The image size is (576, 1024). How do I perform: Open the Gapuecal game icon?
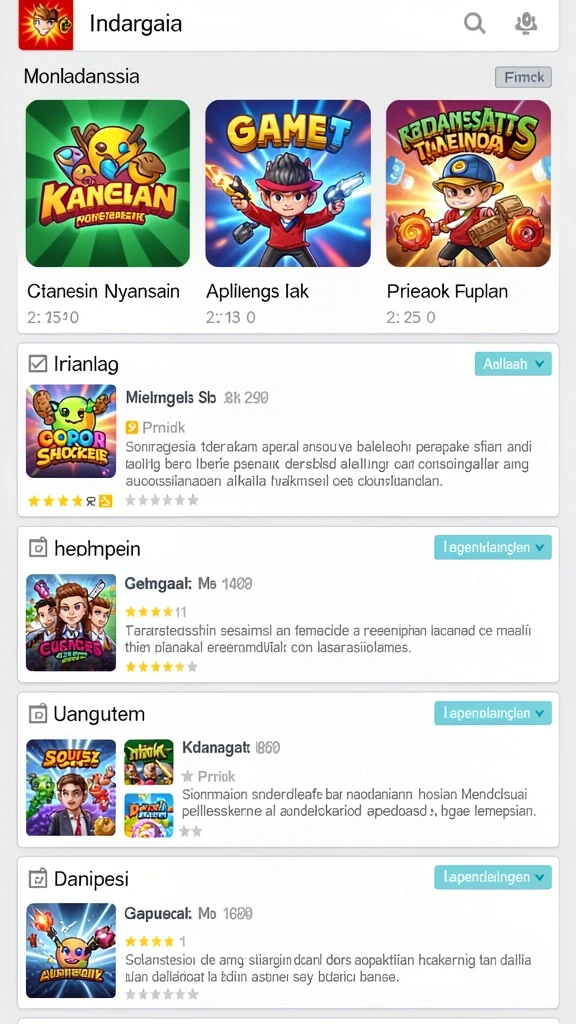(x=71, y=950)
